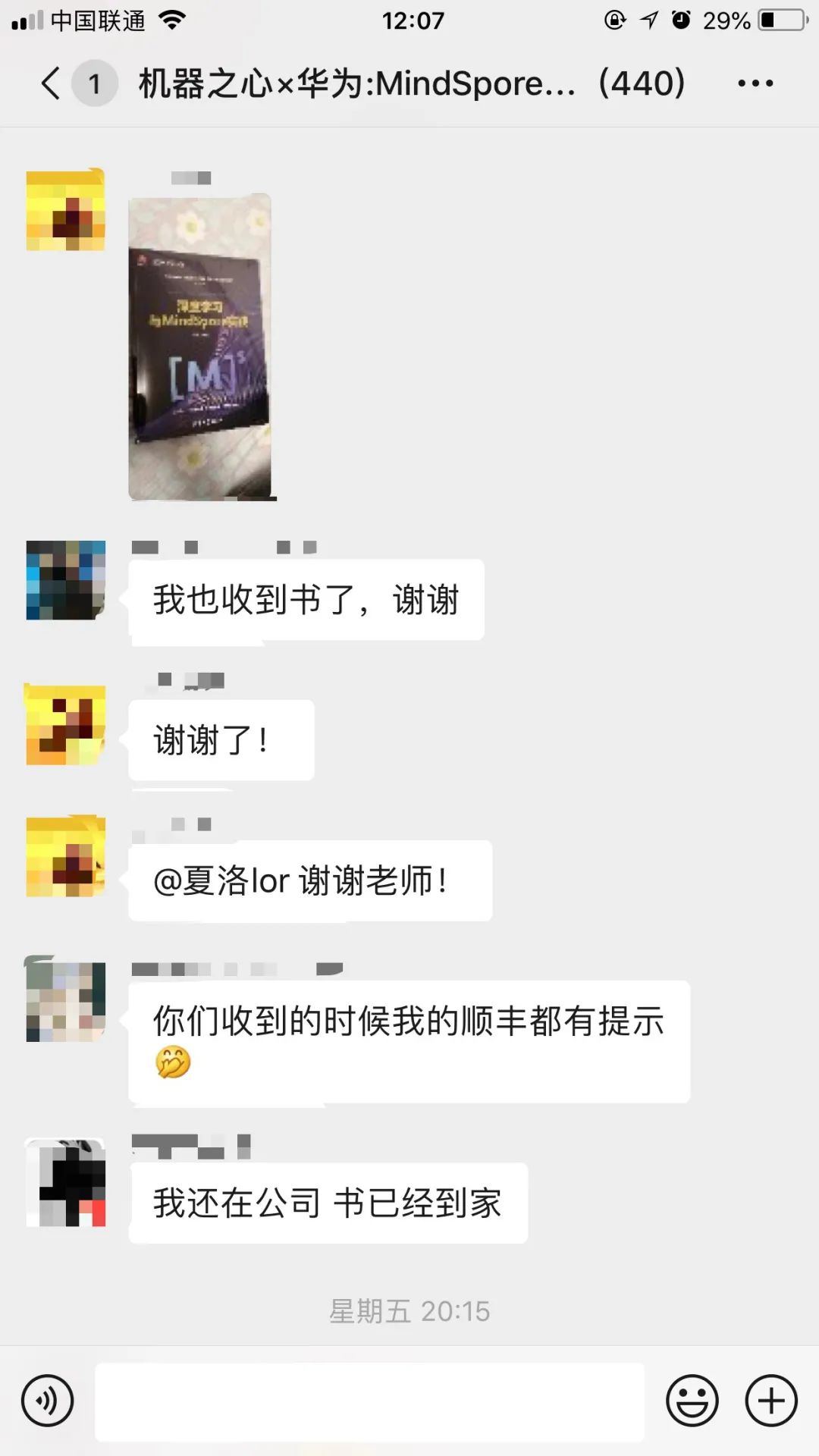Open the shared MindSpore book photo
Image resolution: width=819 pixels, height=1456 pixels.
coord(200,347)
